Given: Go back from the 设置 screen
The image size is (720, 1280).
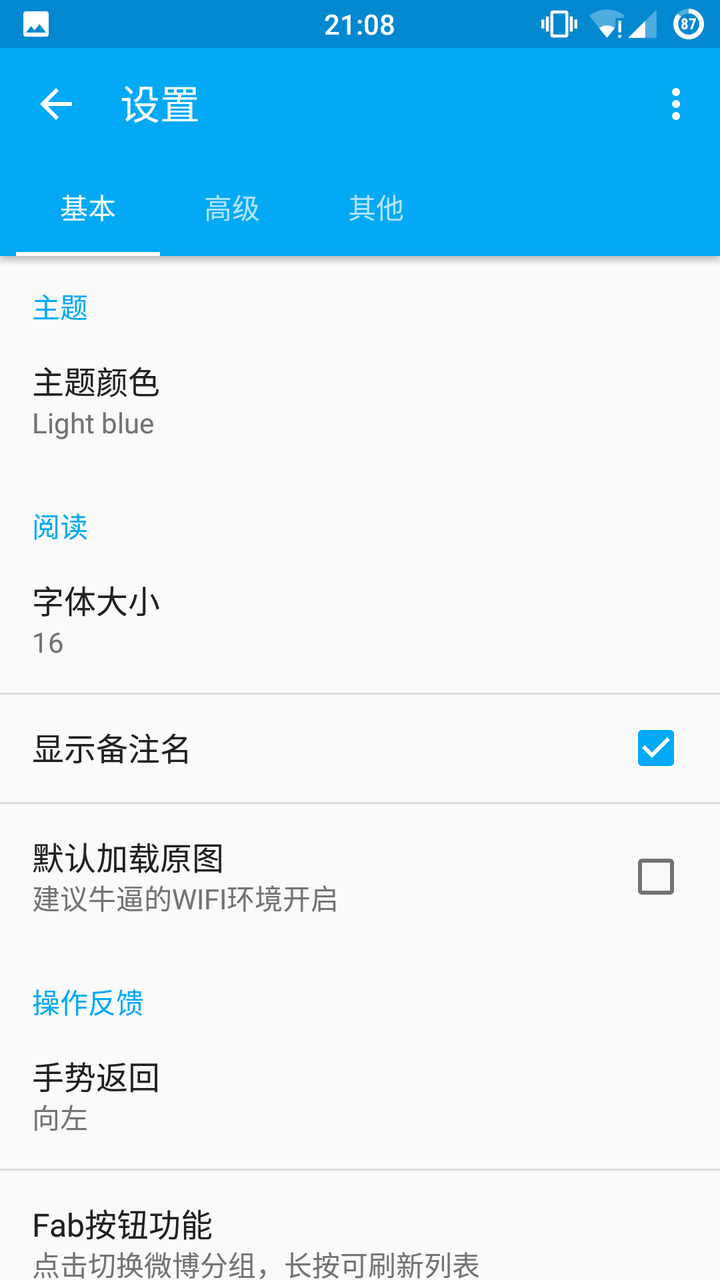Looking at the screenshot, I should click(x=56, y=104).
